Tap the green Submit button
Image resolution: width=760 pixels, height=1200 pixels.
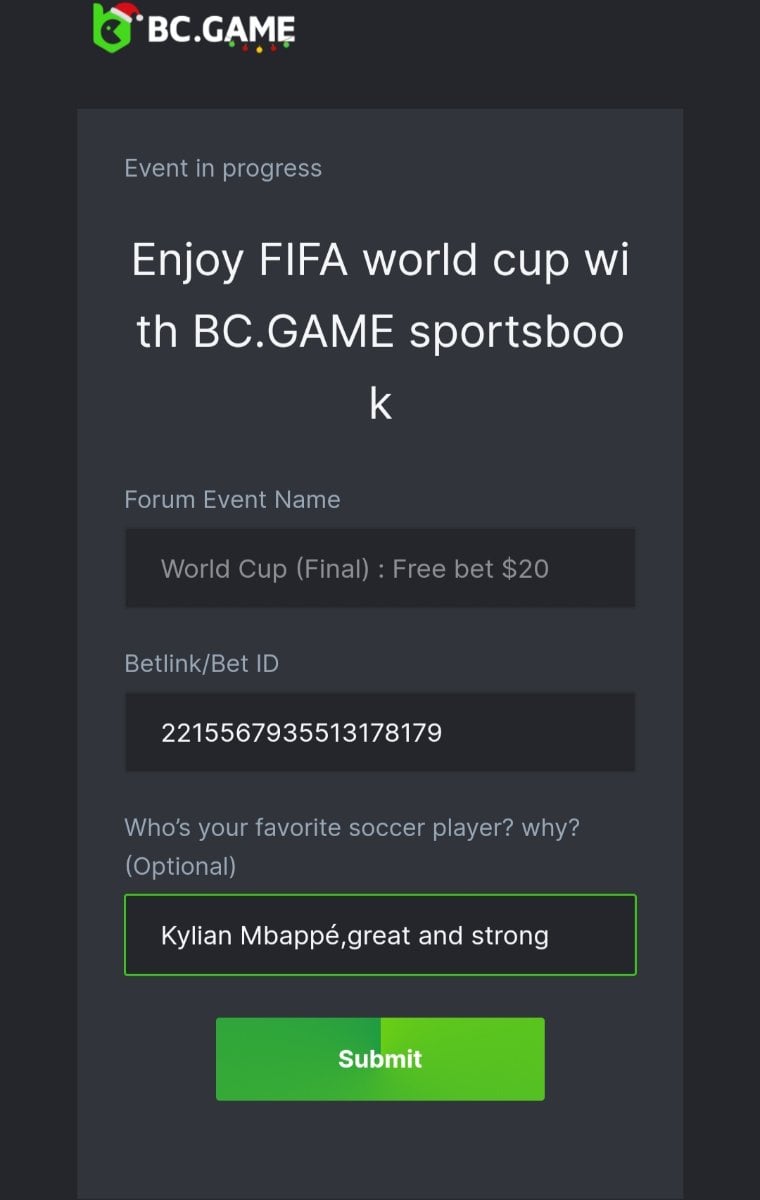(380, 1059)
